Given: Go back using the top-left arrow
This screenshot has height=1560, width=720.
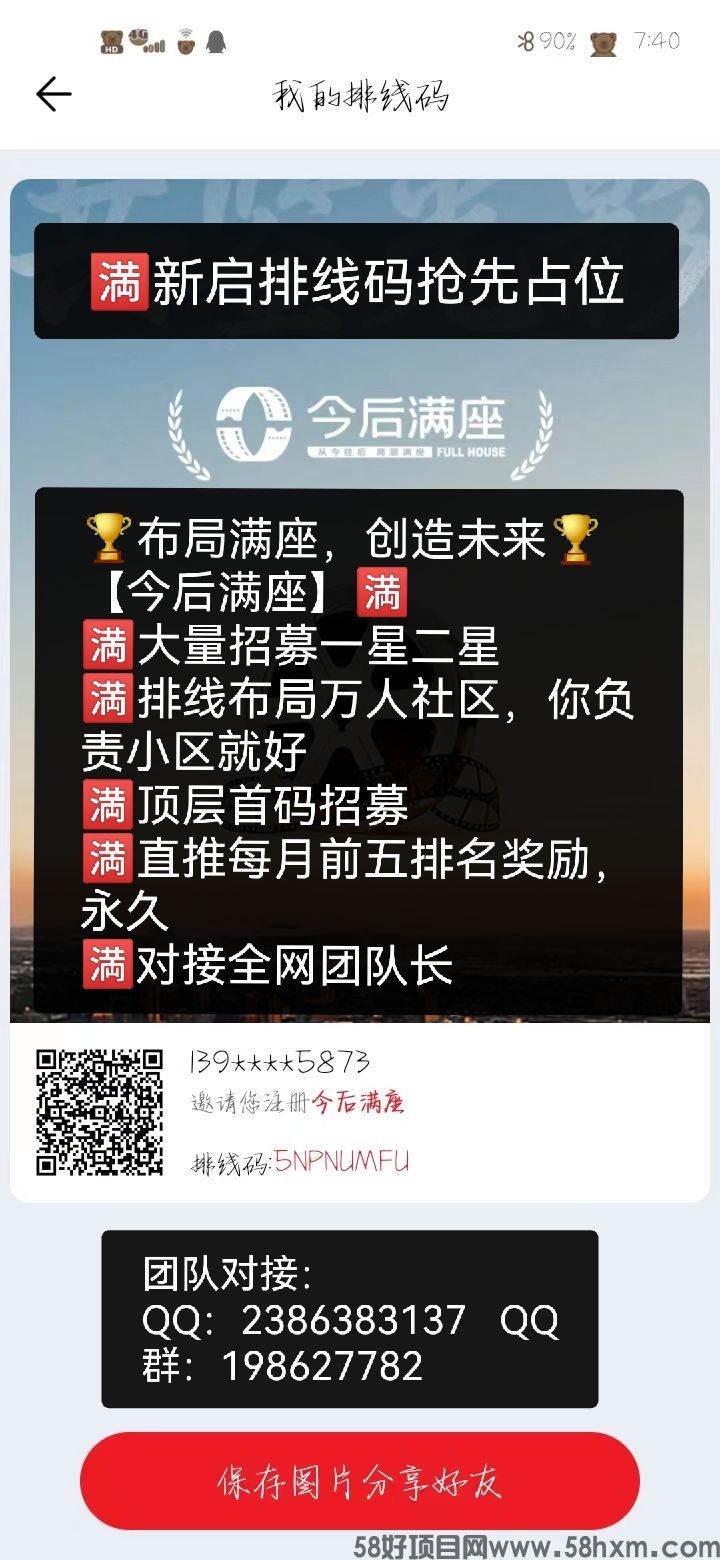Looking at the screenshot, I should pyautogui.click(x=54, y=94).
